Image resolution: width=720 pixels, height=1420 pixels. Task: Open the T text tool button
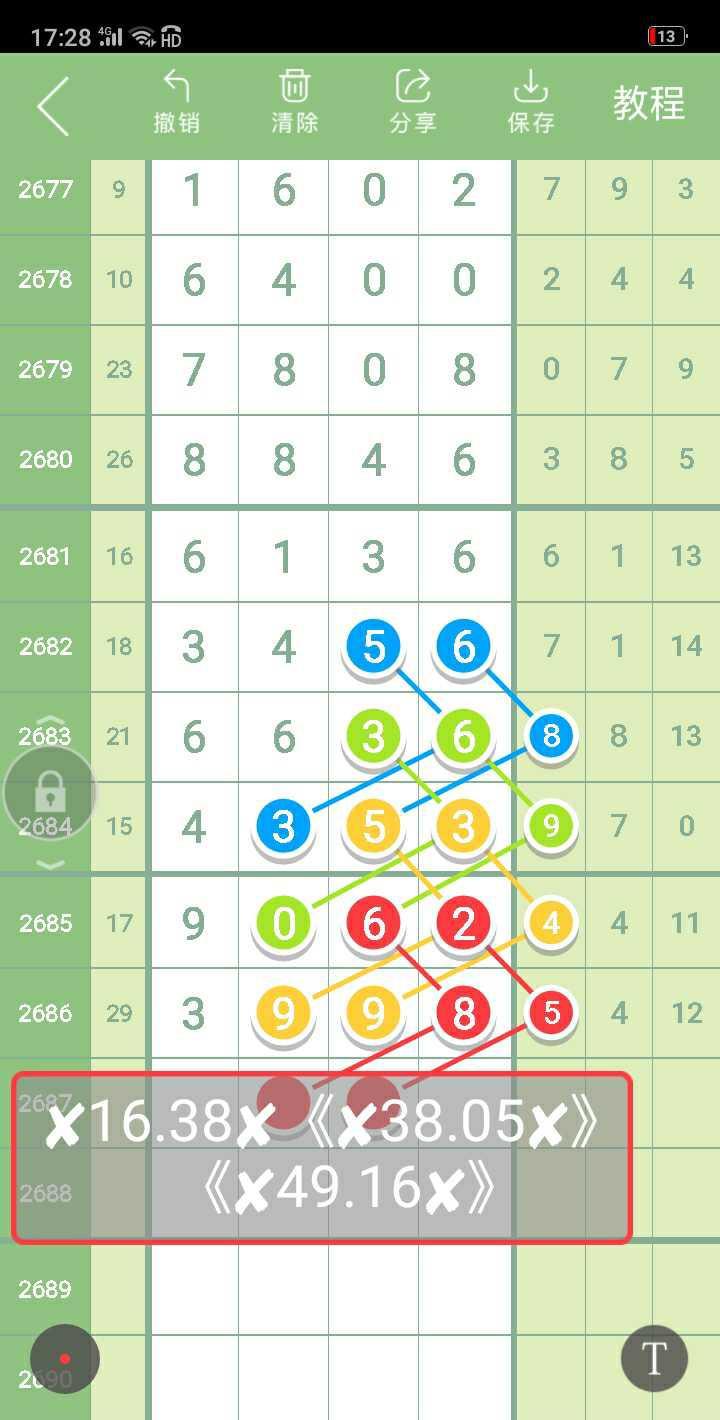click(x=654, y=1358)
